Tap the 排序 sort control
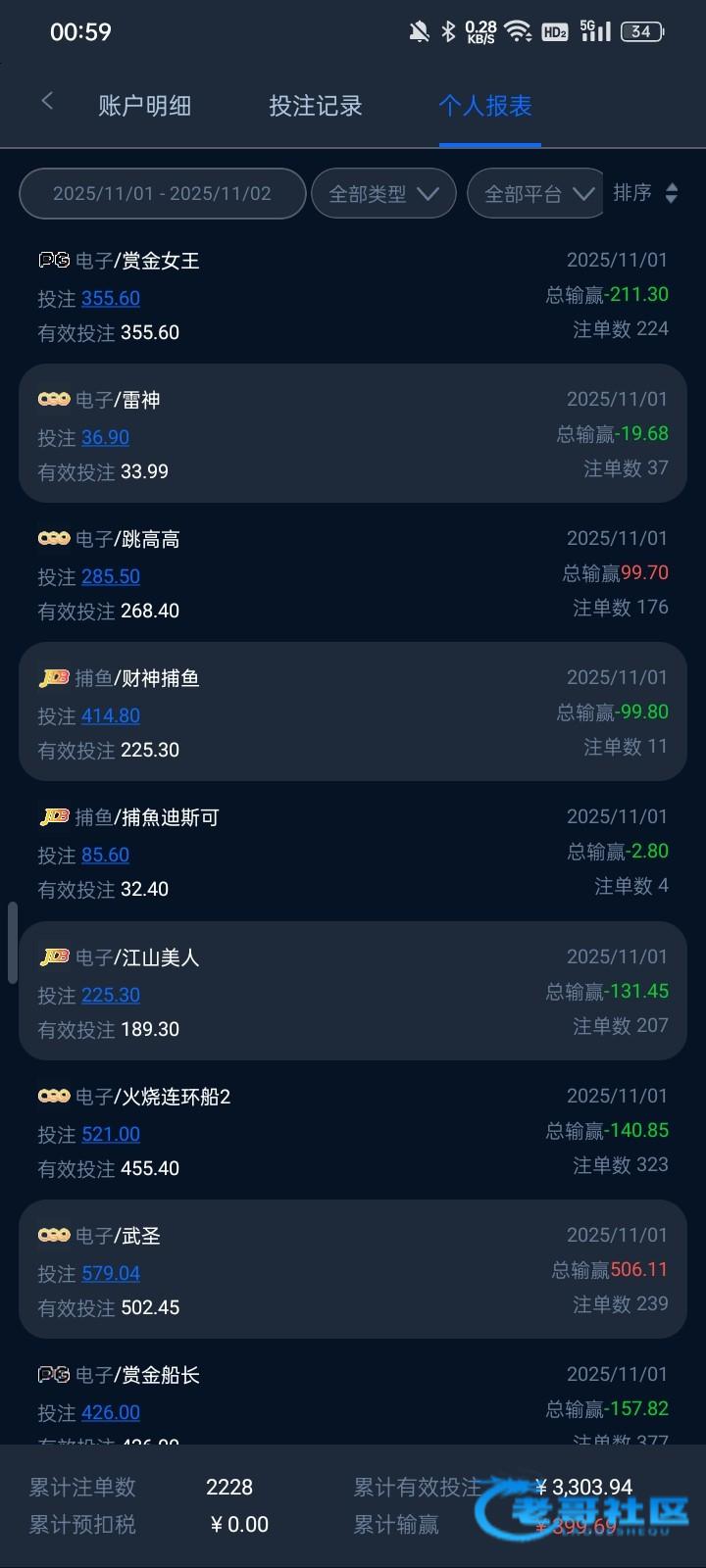 click(645, 193)
